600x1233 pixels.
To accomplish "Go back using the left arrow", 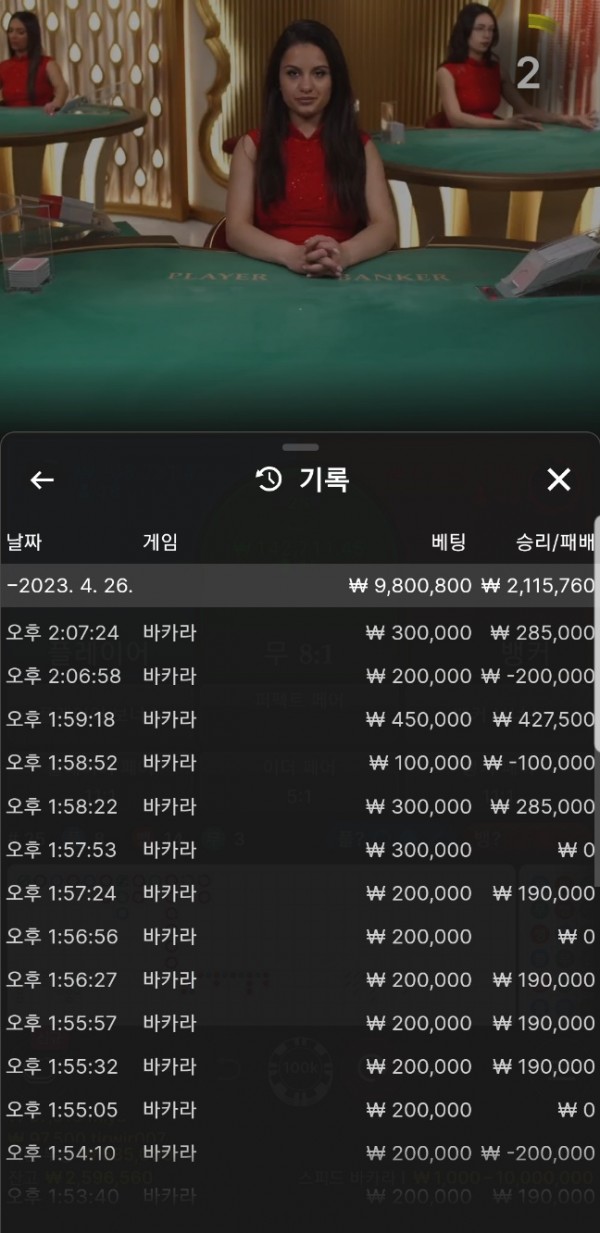I will pos(42,480).
